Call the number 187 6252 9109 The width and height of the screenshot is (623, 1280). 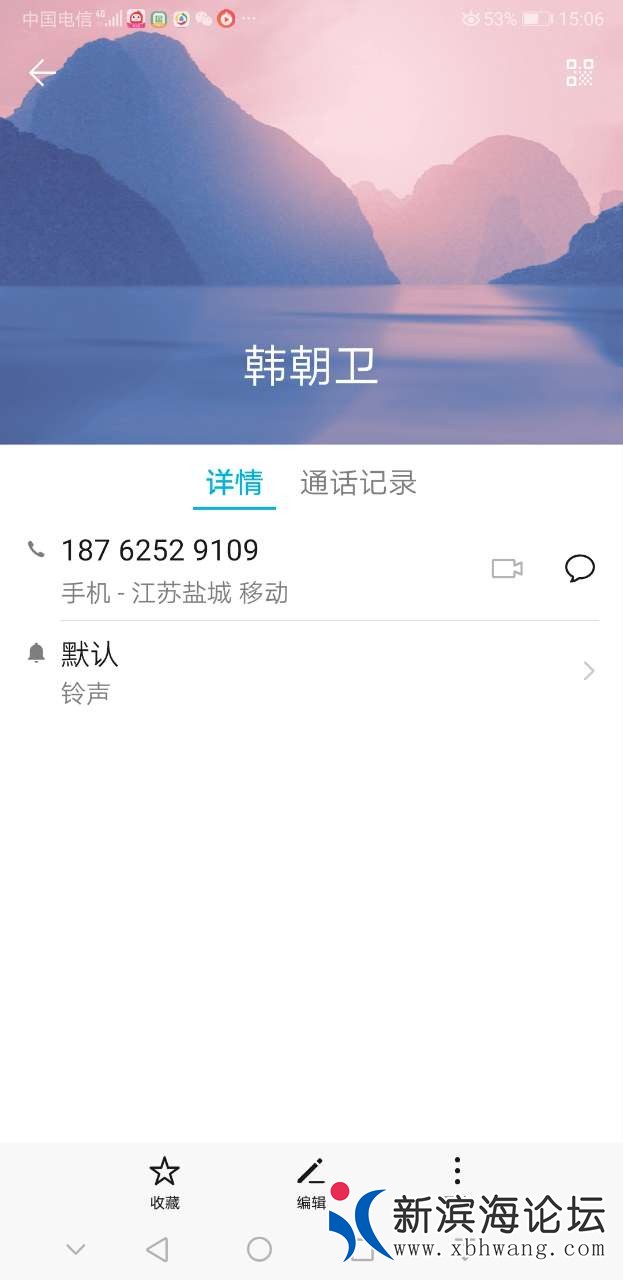click(x=160, y=551)
